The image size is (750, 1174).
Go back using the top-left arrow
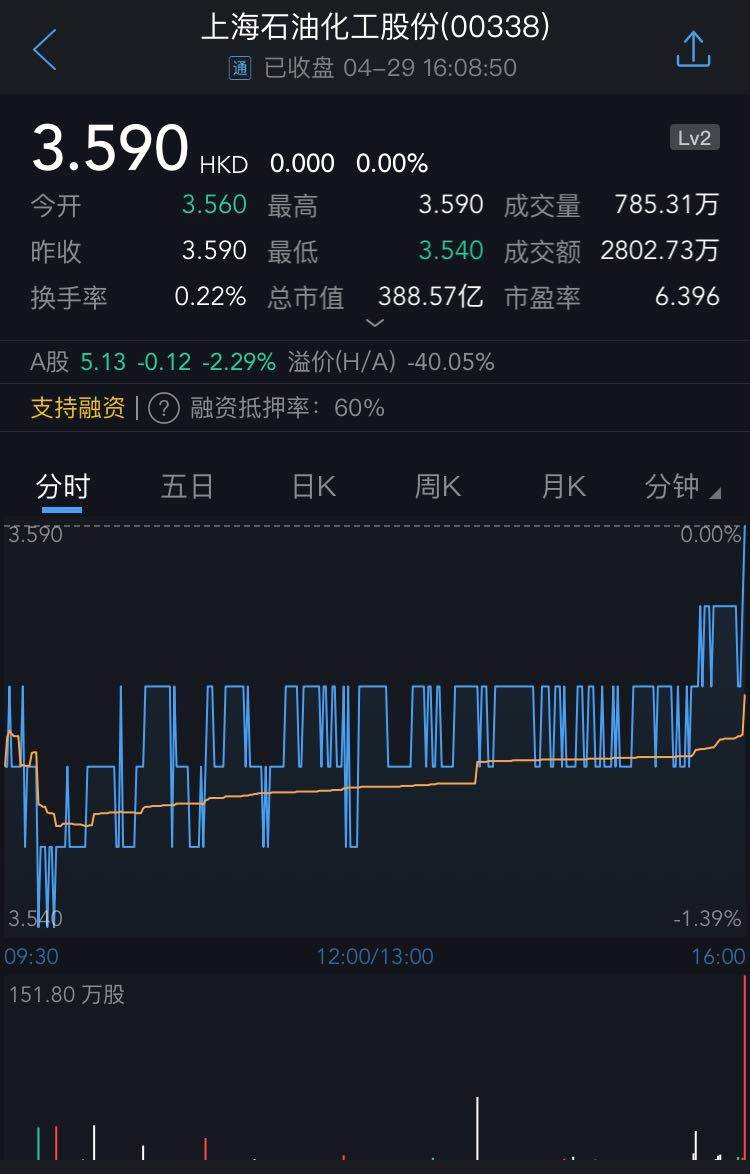[45, 50]
